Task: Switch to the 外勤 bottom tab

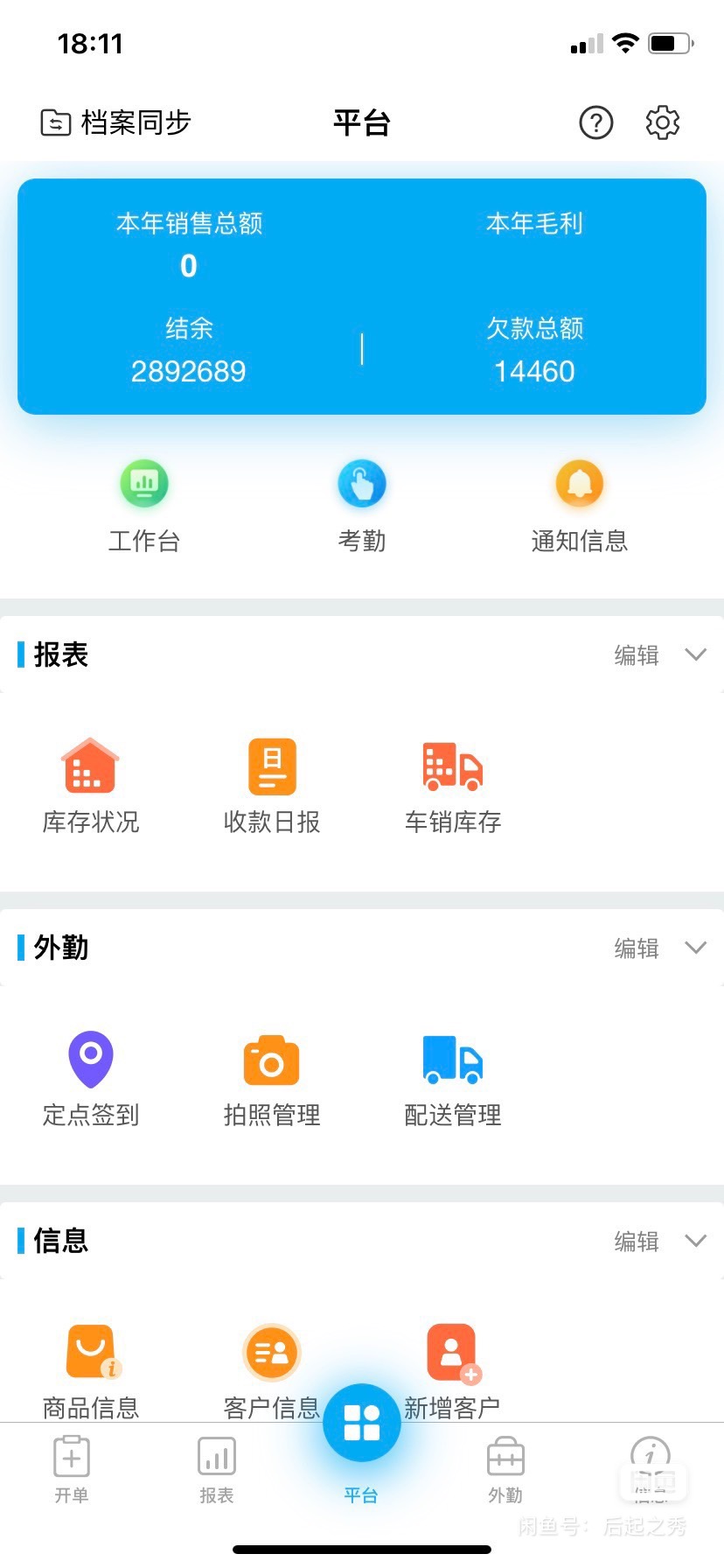Action: point(505,1469)
